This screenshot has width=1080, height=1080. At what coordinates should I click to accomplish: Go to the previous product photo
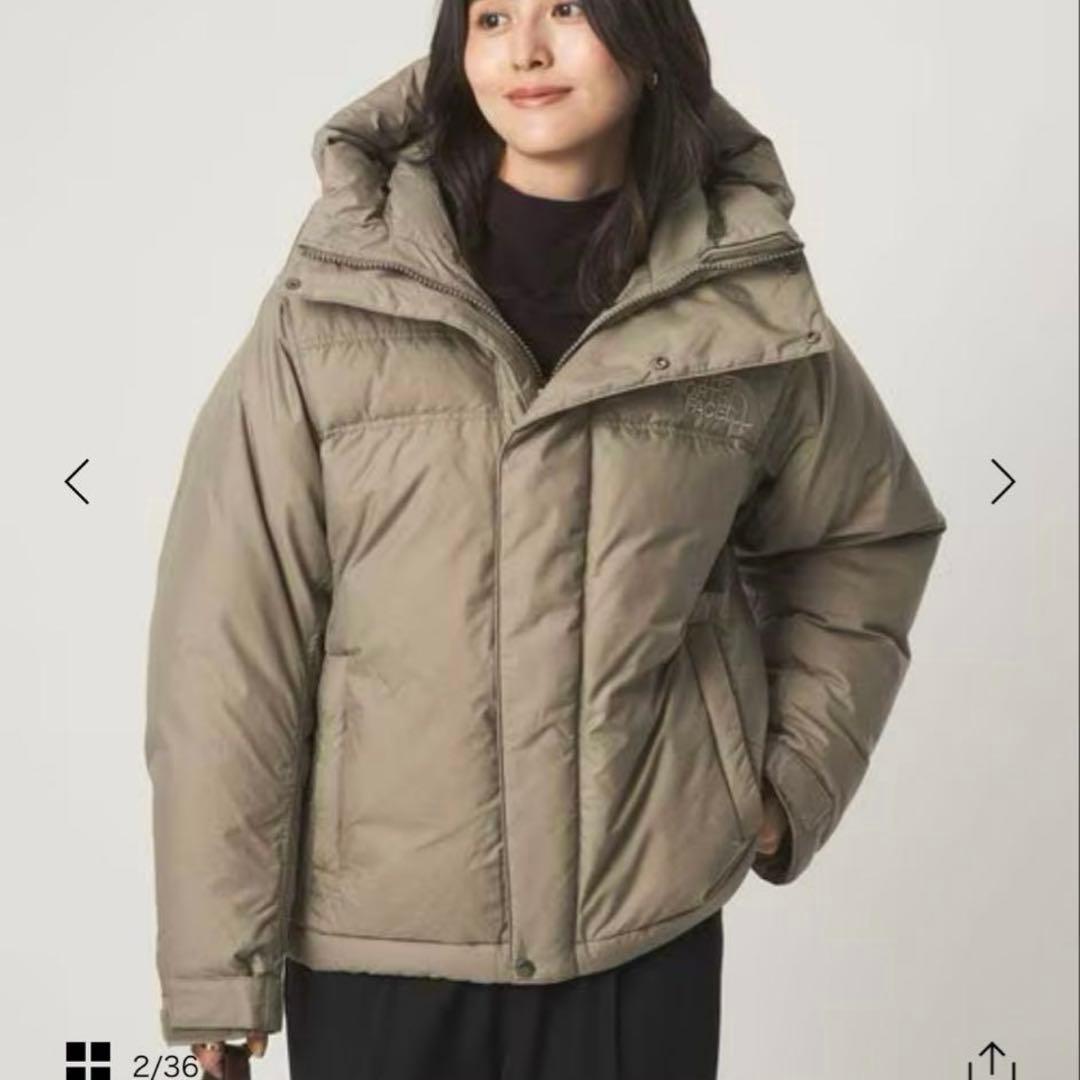(77, 482)
